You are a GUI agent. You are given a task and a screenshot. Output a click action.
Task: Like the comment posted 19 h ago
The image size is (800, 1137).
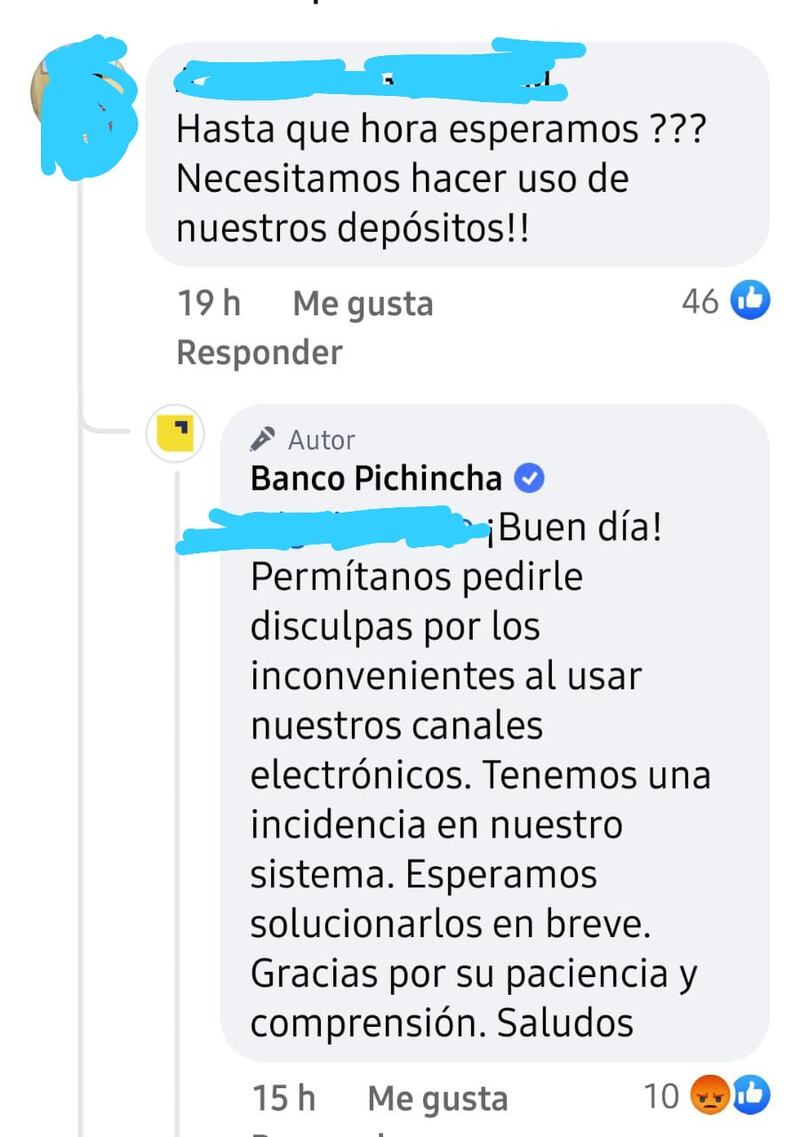[362, 303]
